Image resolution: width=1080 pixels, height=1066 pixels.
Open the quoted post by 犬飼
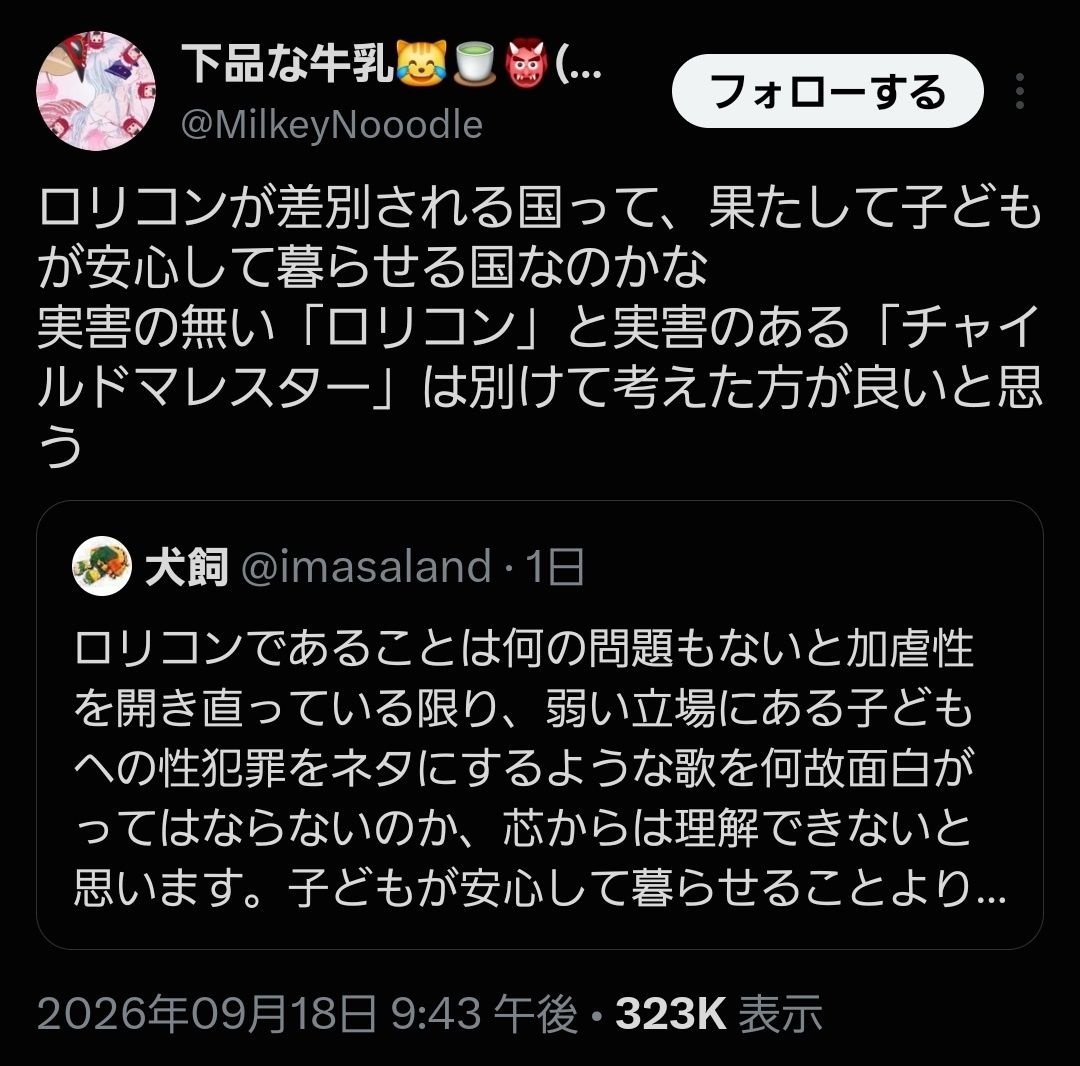(539, 725)
